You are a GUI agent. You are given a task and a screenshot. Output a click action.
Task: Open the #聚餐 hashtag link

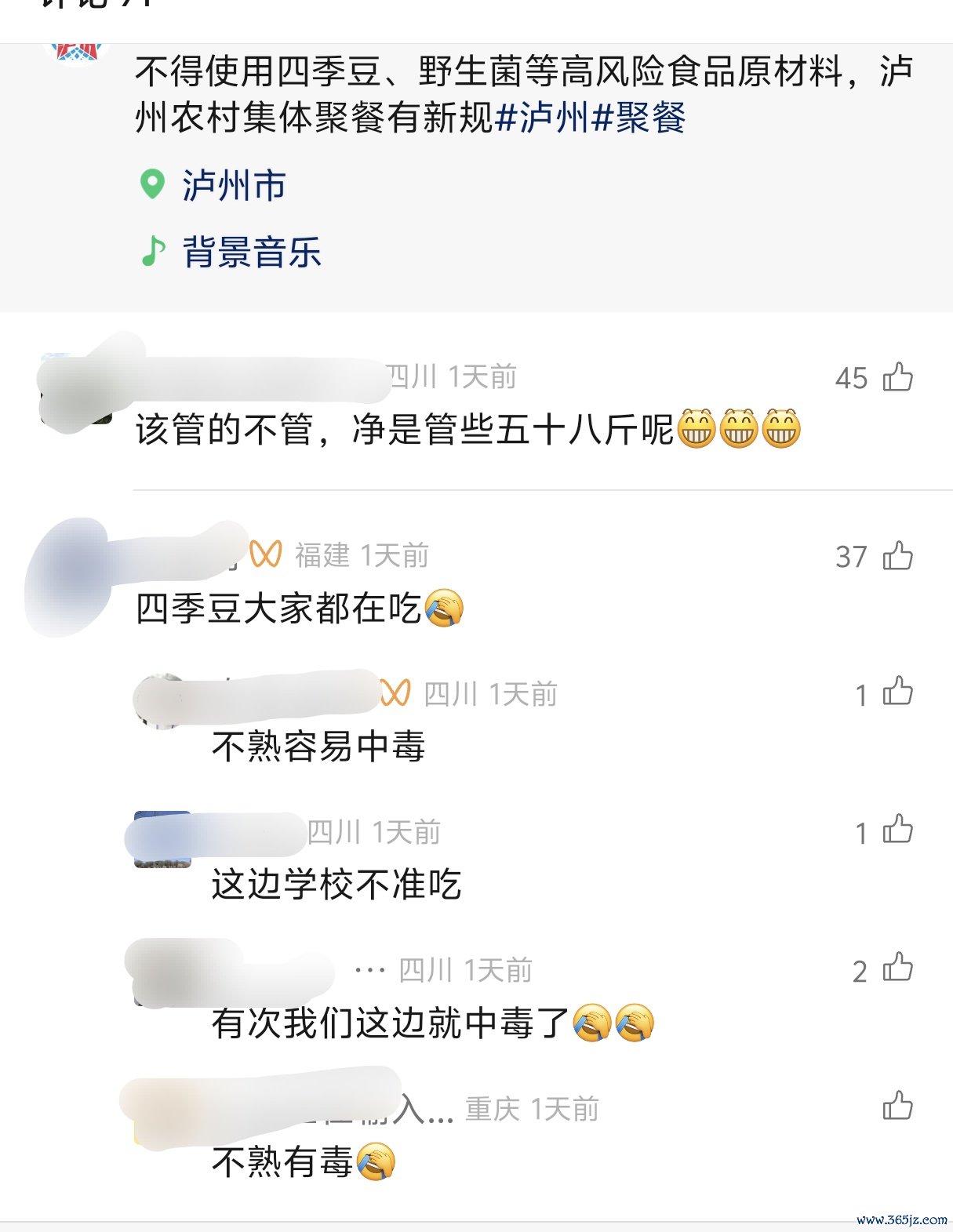click(x=638, y=118)
